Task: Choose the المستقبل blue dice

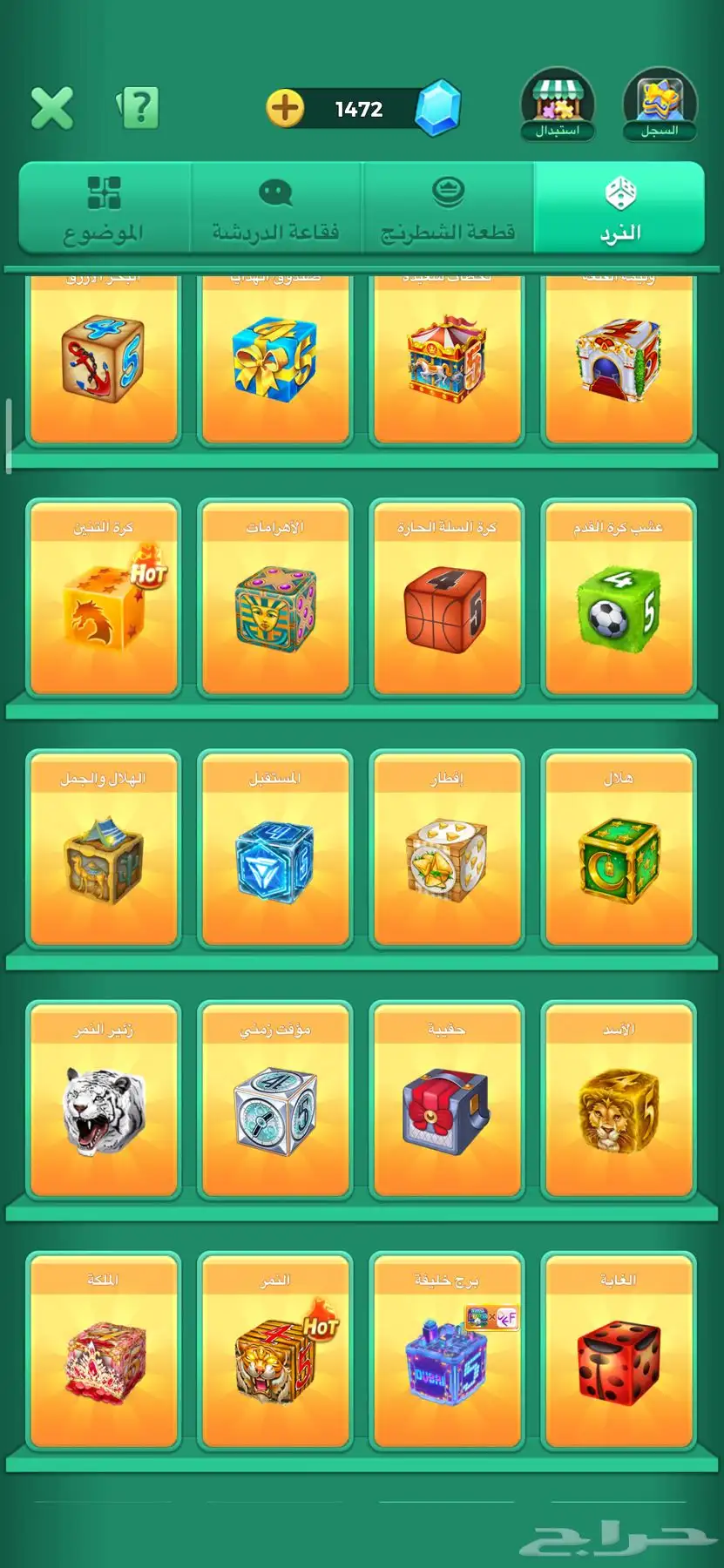Action: point(275,850)
